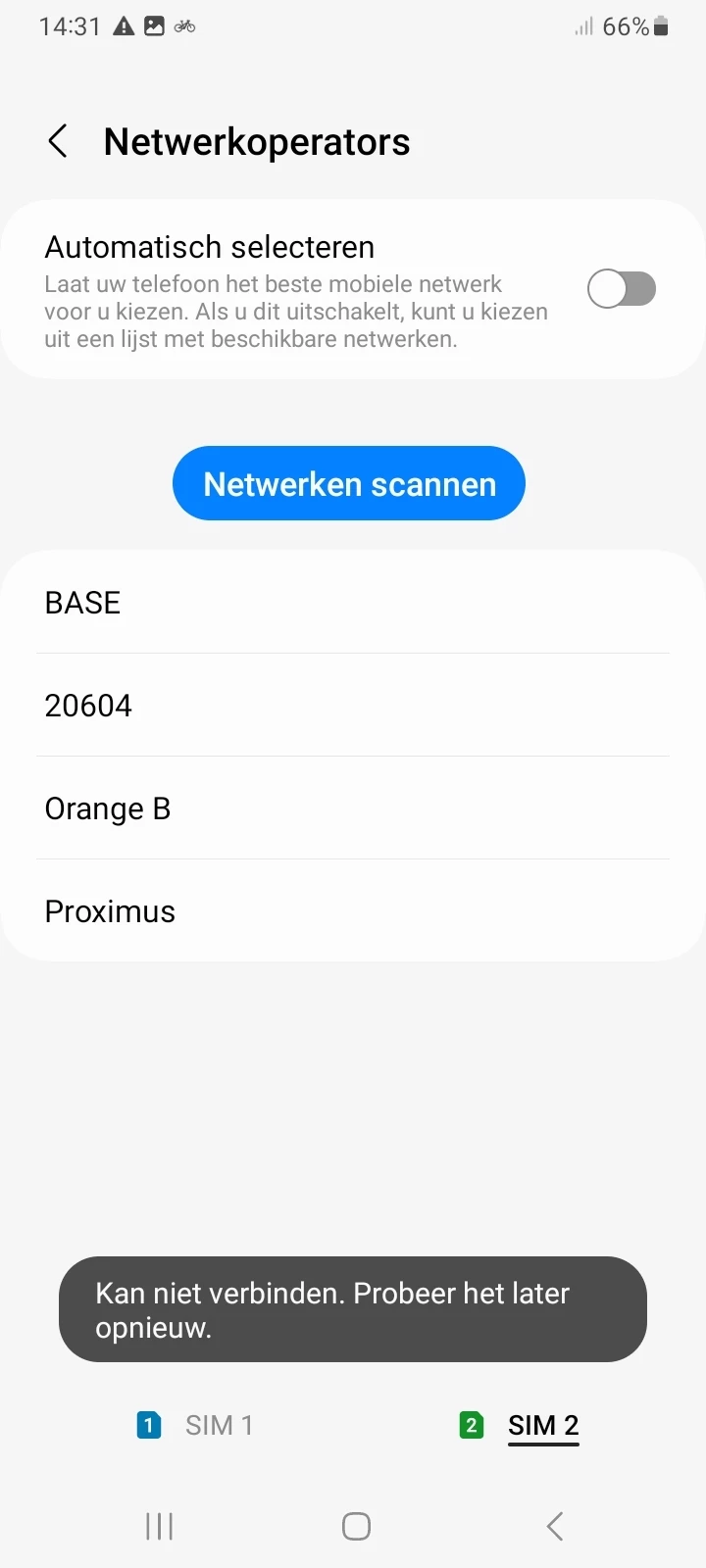
Task: Tap the Netwerken scannen button
Action: pos(349,484)
